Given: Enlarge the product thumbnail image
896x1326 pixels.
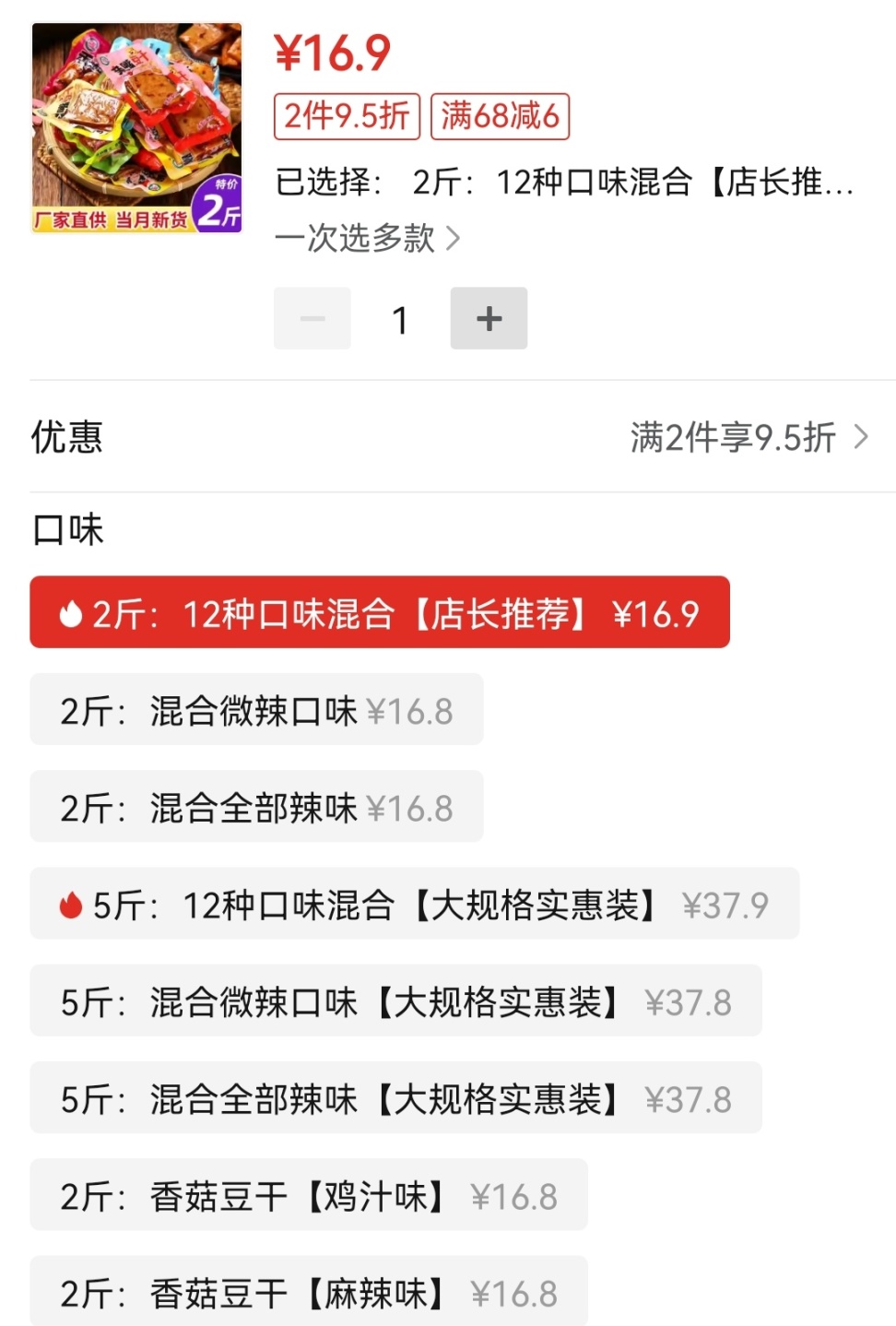Looking at the screenshot, I should tap(136, 128).
